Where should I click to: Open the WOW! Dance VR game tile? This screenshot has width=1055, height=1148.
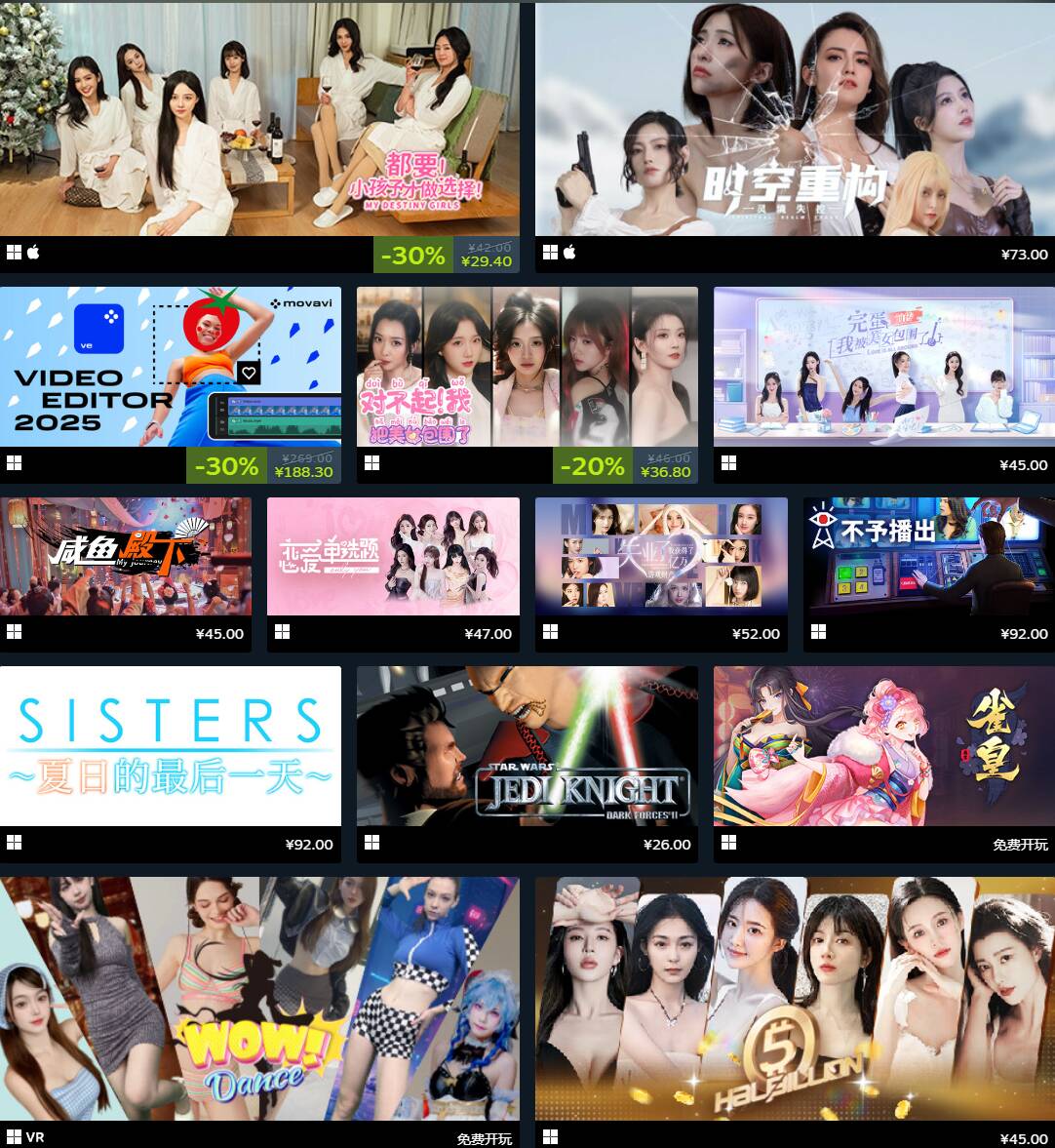259,998
